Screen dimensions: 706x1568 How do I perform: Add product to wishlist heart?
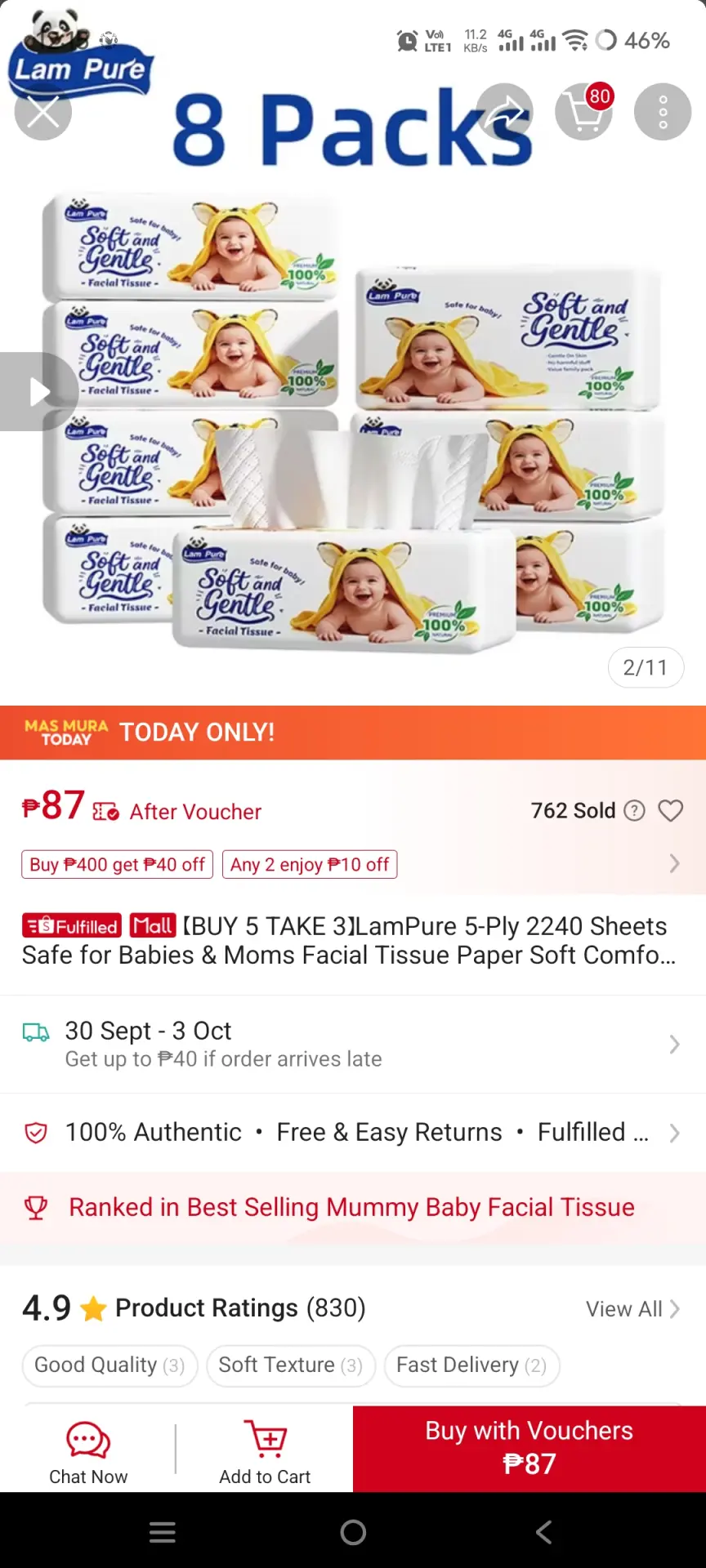click(670, 811)
